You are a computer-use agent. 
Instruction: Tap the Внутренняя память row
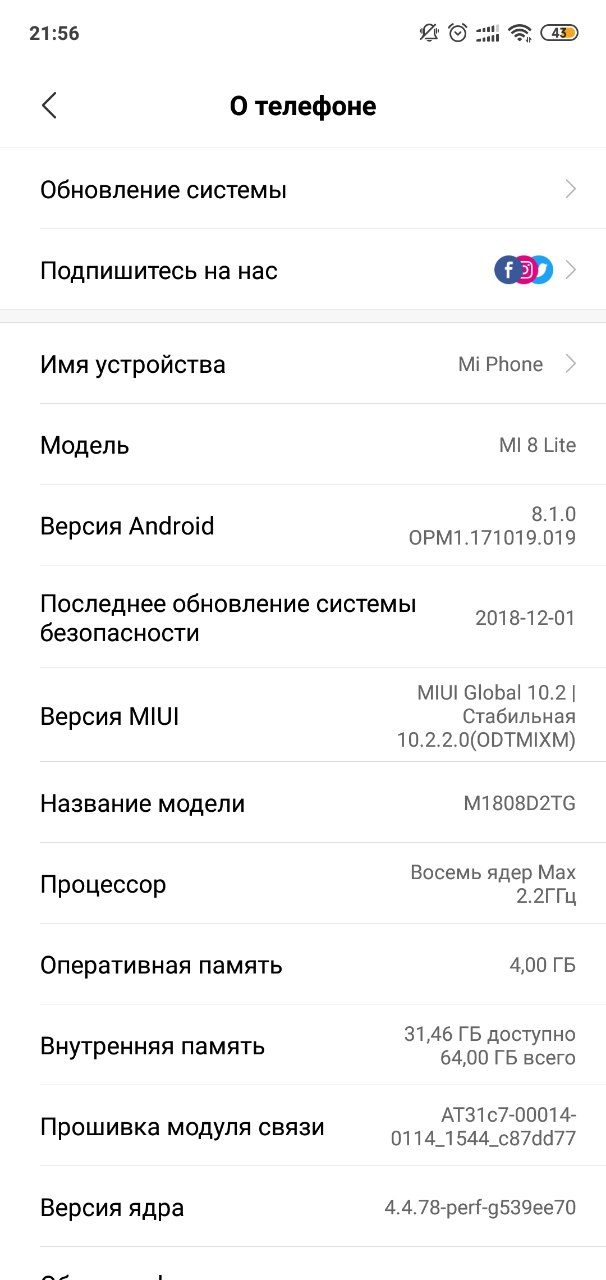pyautogui.click(x=303, y=1046)
